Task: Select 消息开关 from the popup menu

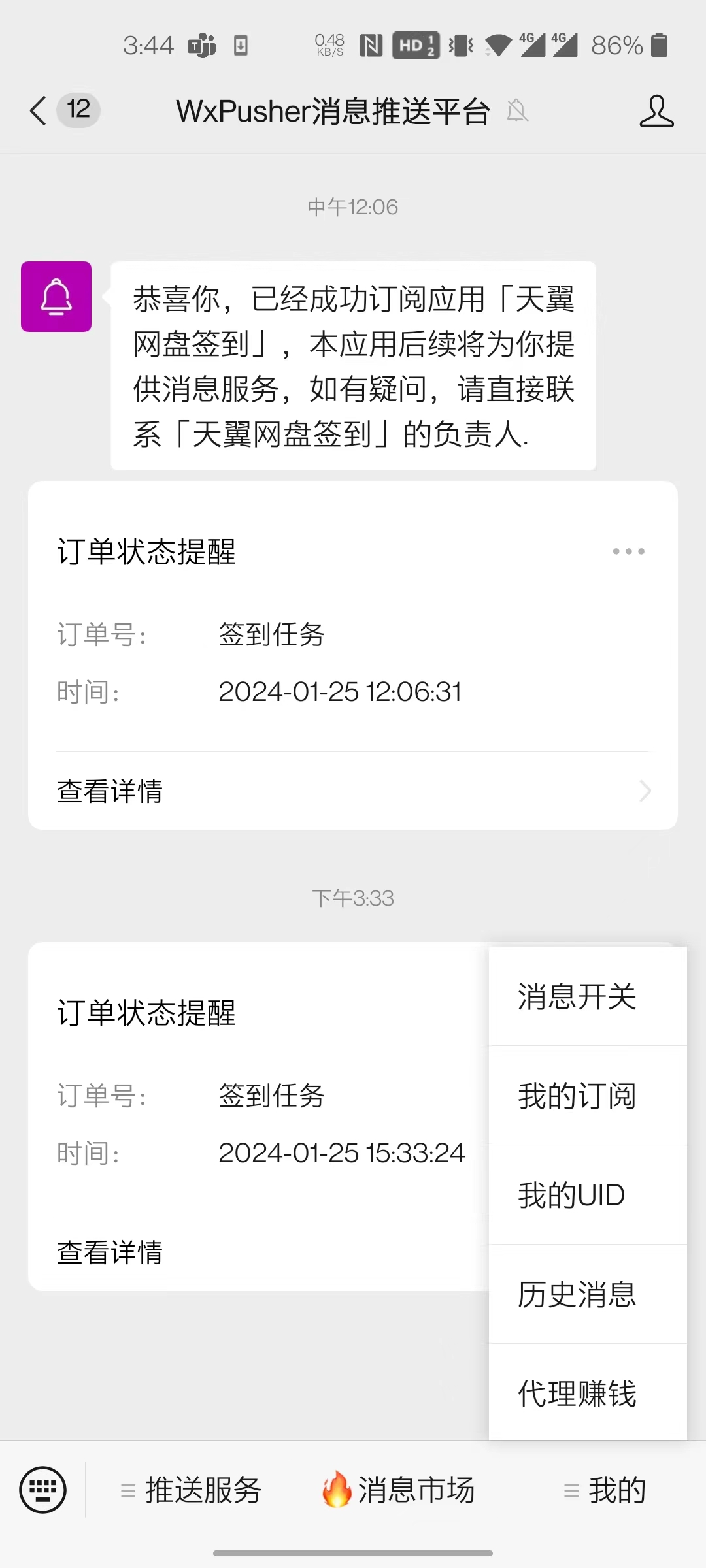Action: click(587, 997)
